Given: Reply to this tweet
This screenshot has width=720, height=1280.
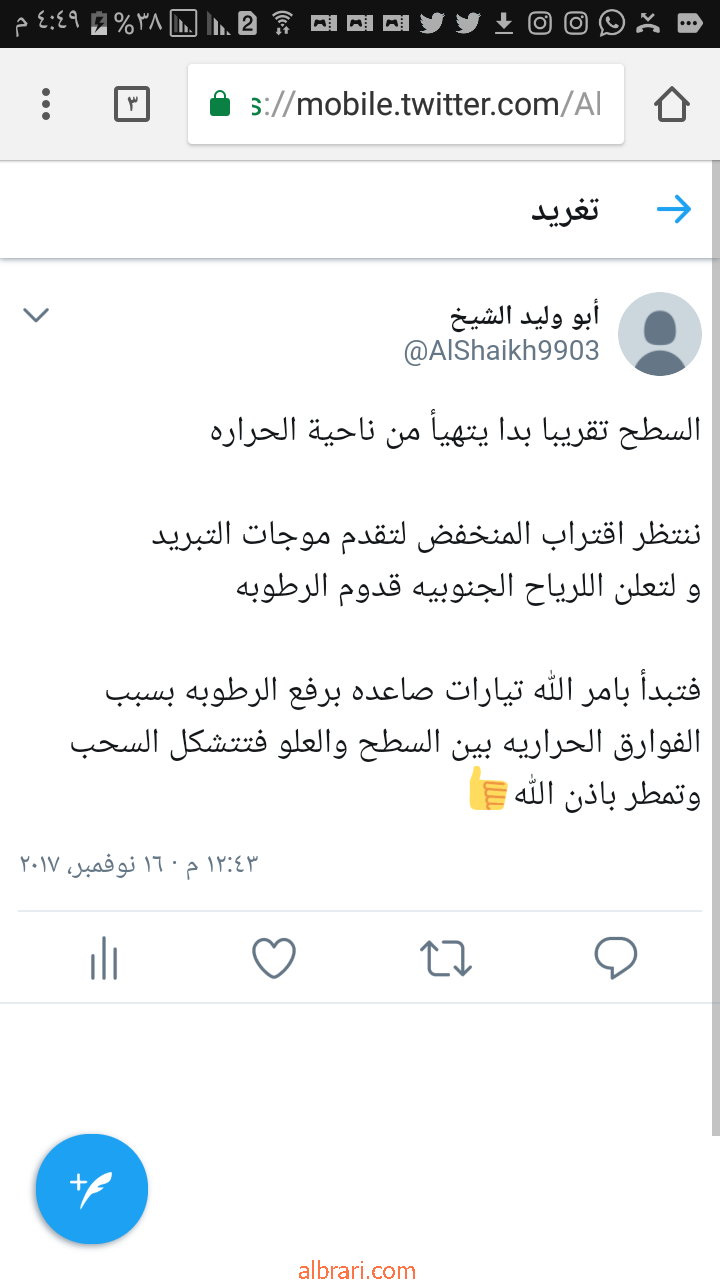Looking at the screenshot, I should tap(615, 959).
